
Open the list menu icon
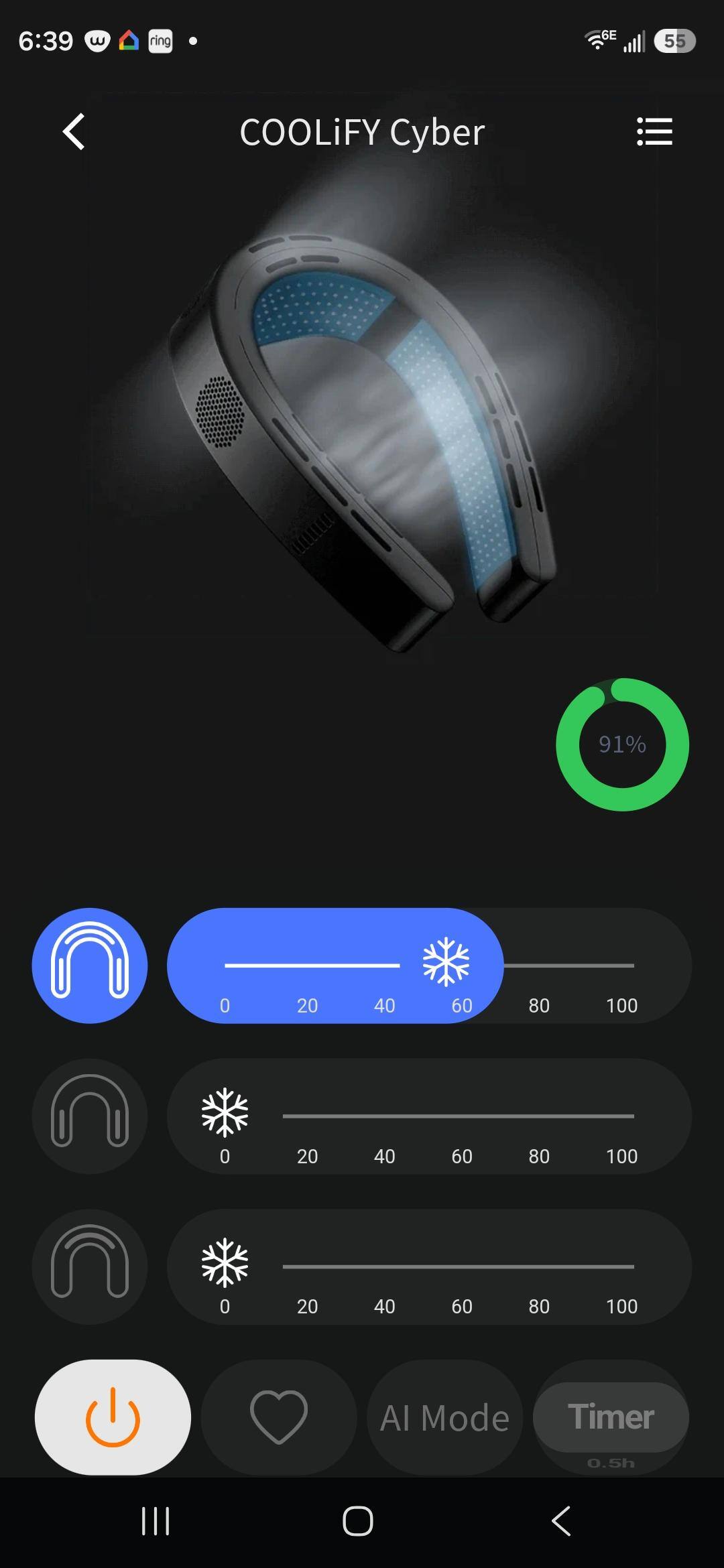tap(654, 131)
